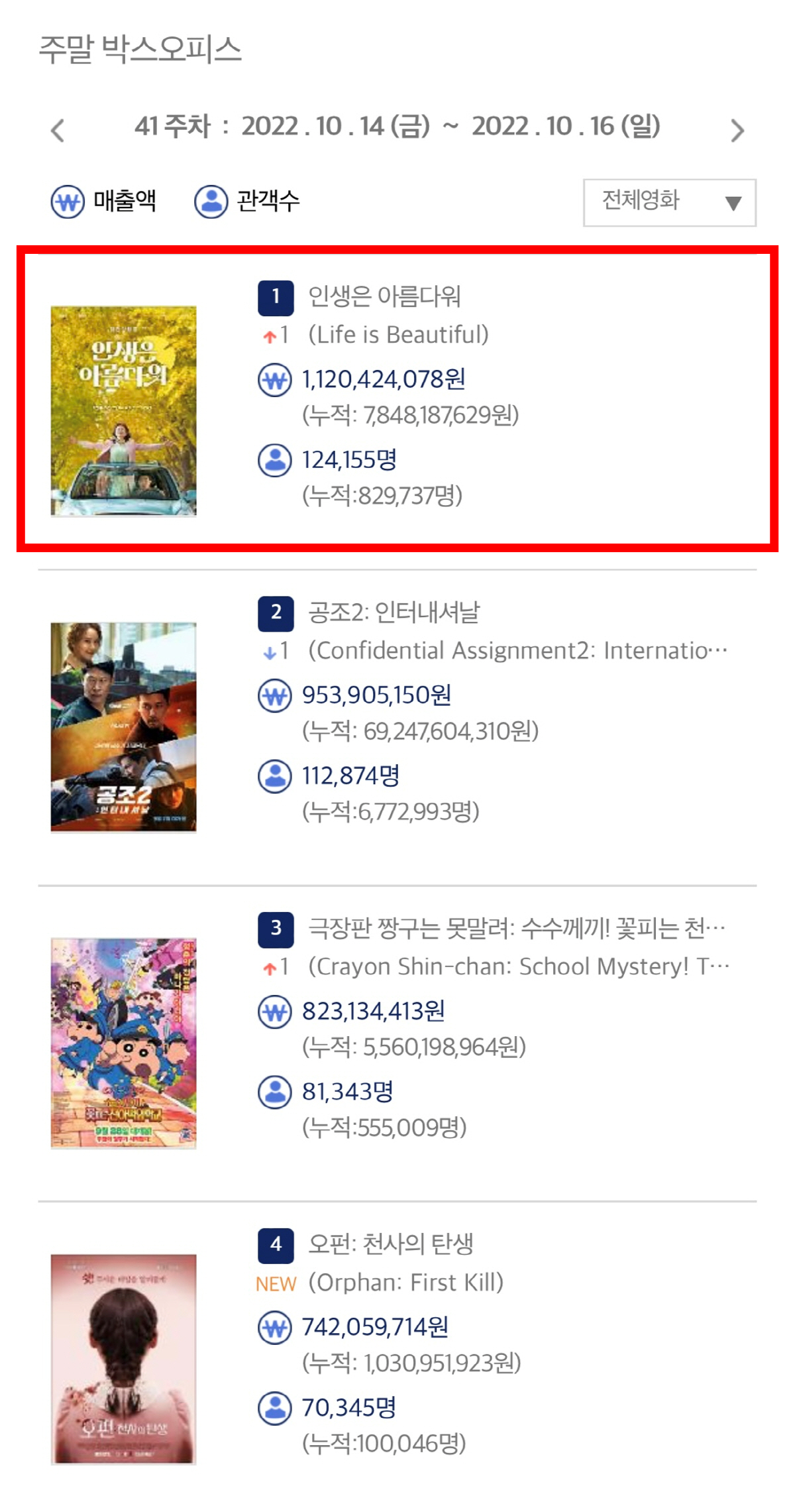Go to the previous week's box office
Image resolution: width=795 pixels, height=1512 pixels.
tap(58, 130)
